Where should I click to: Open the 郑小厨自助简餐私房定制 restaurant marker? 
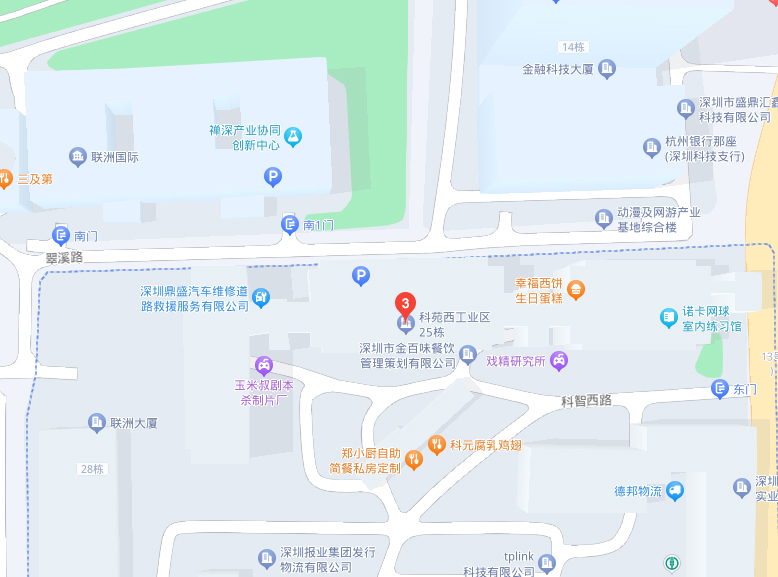pyautogui.click(x=413, y=459)
